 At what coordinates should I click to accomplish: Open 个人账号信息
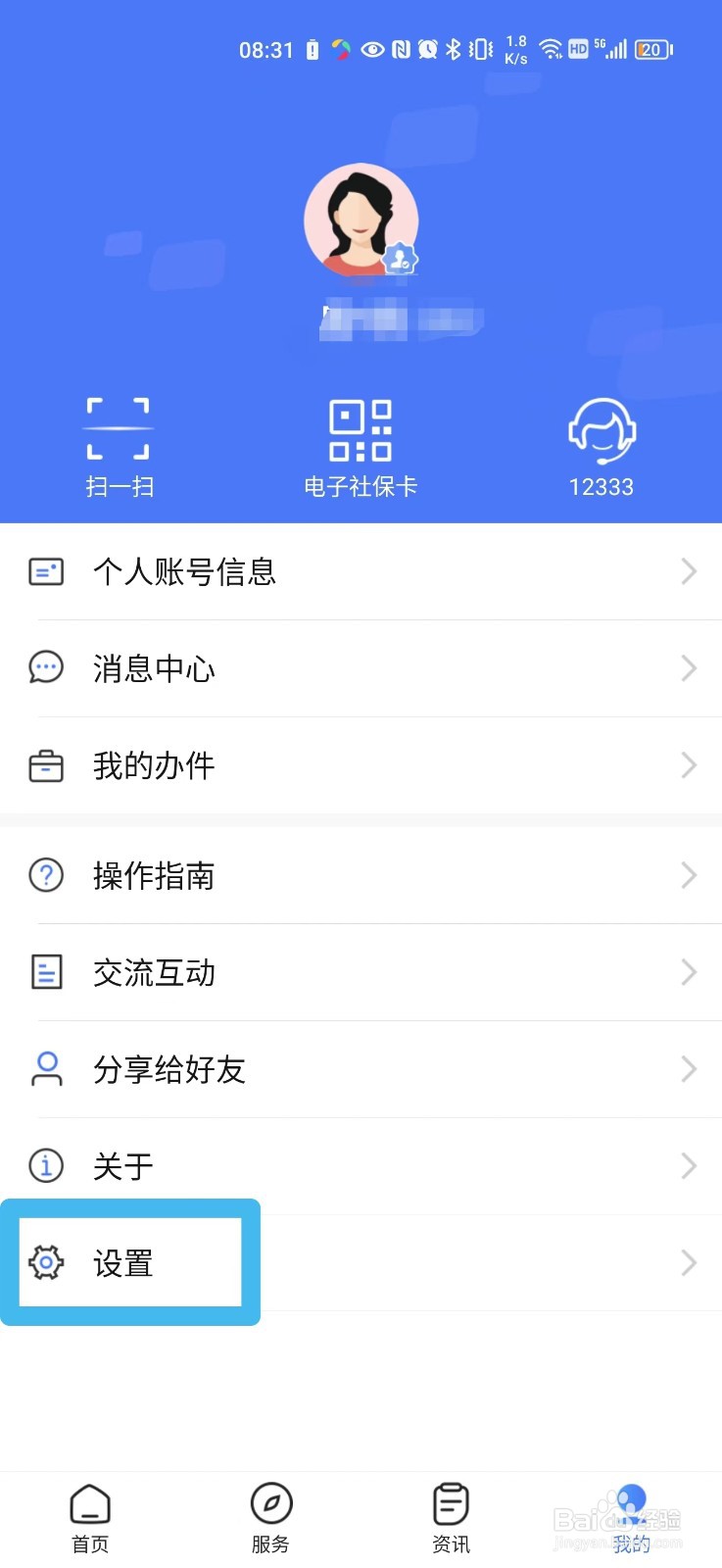tap(361, 571)
